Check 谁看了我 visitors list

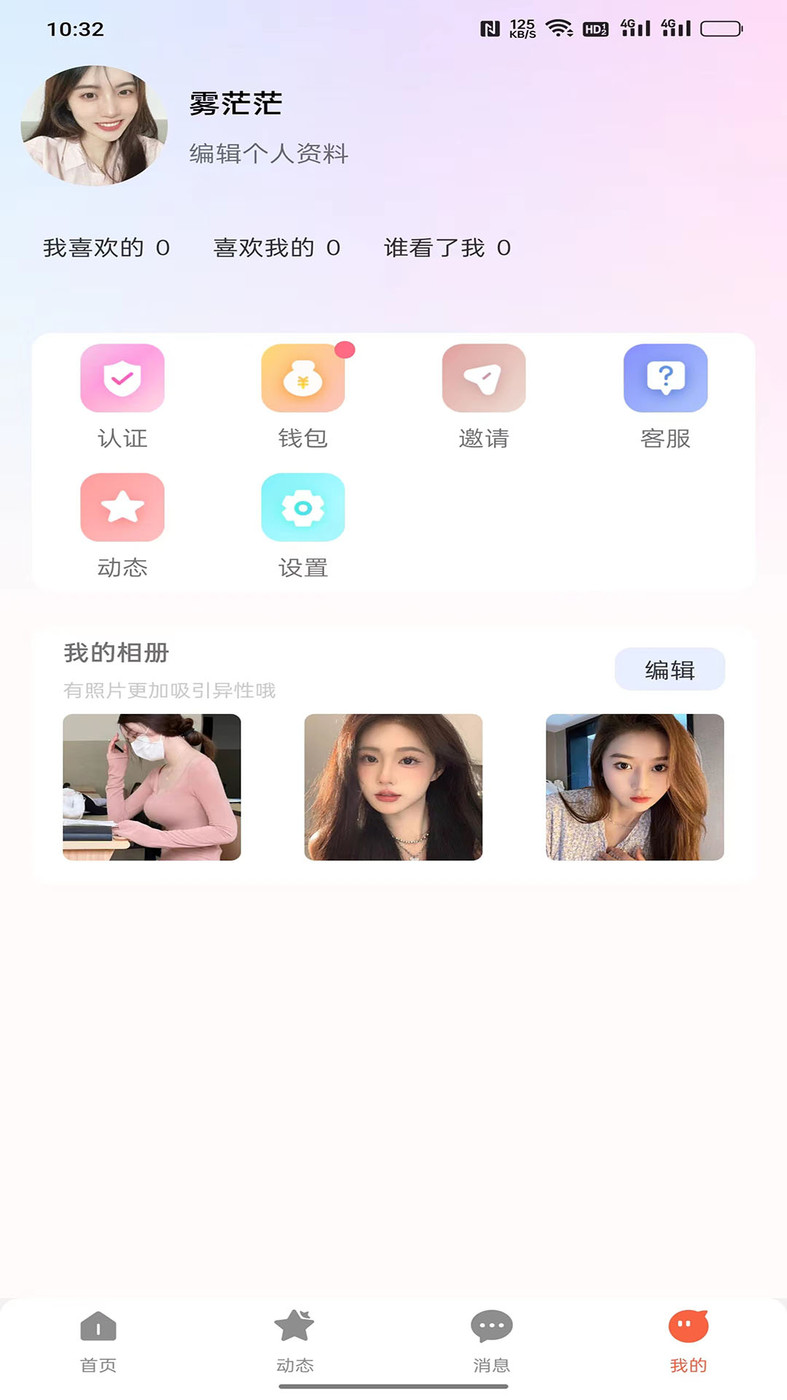tap(446, 247)
